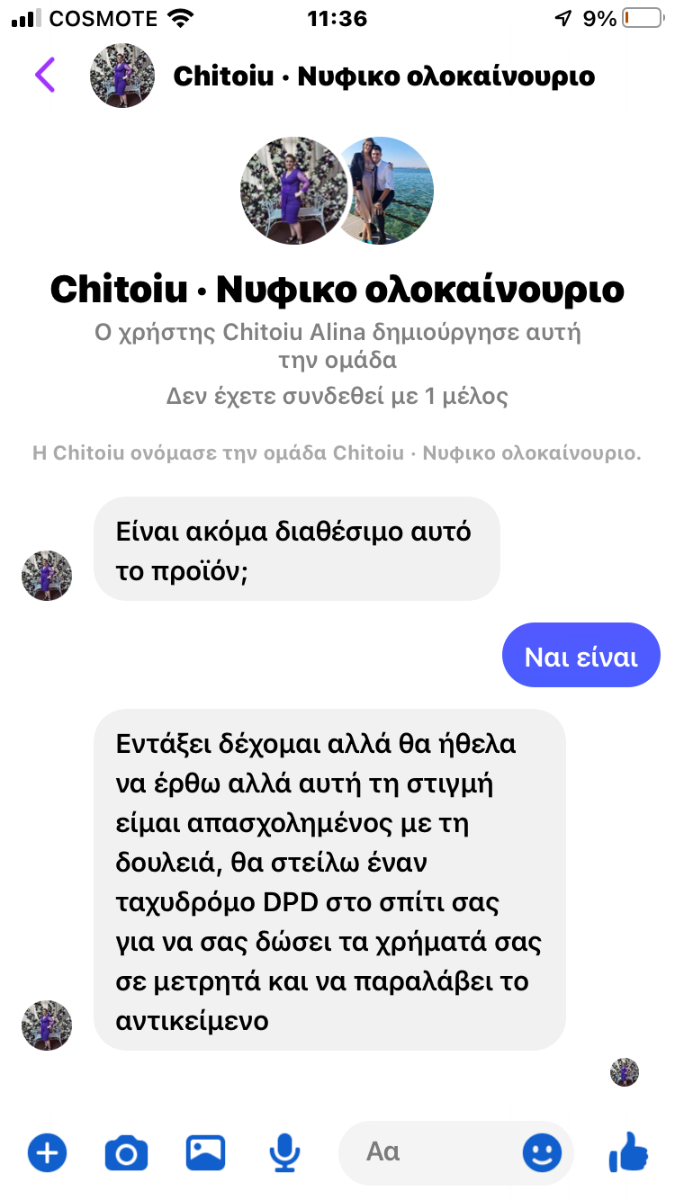Open the Chitoiu group details from the header title
The image size is (675, 1200).
(384, 76)
